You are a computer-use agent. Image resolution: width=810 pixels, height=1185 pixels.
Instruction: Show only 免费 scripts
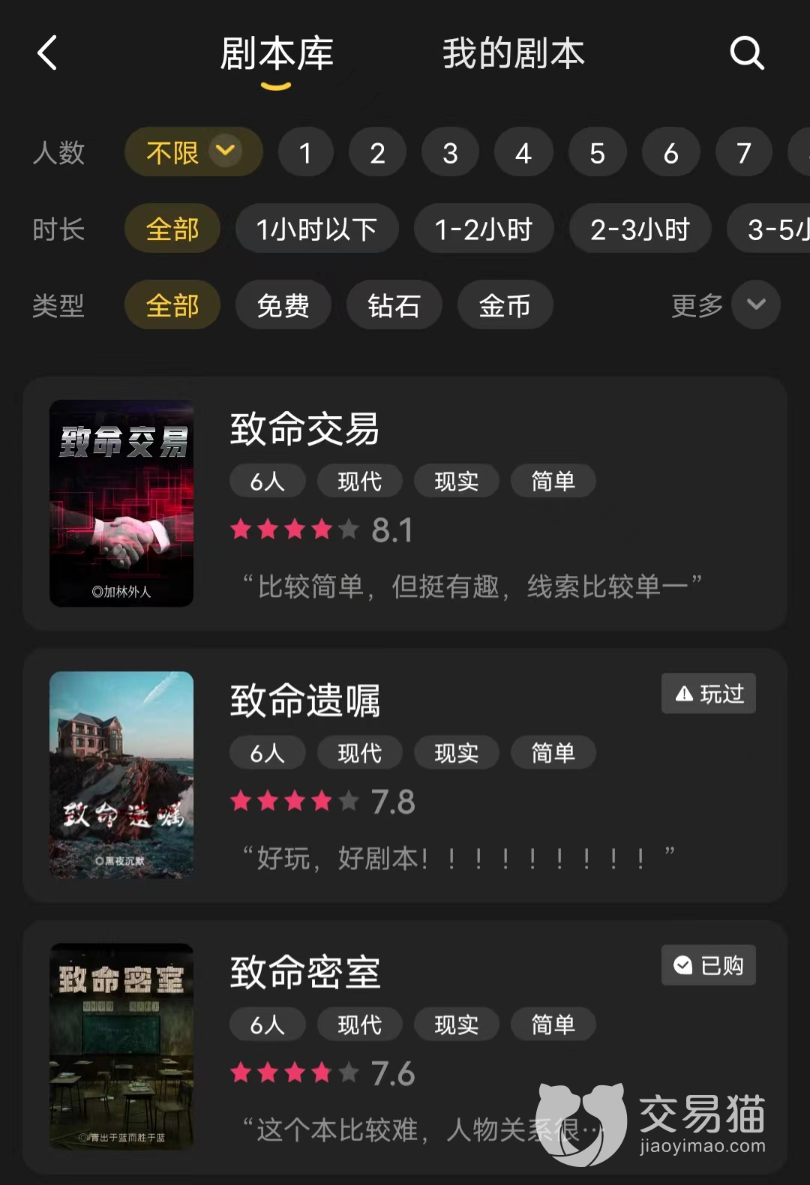[283, 306]
